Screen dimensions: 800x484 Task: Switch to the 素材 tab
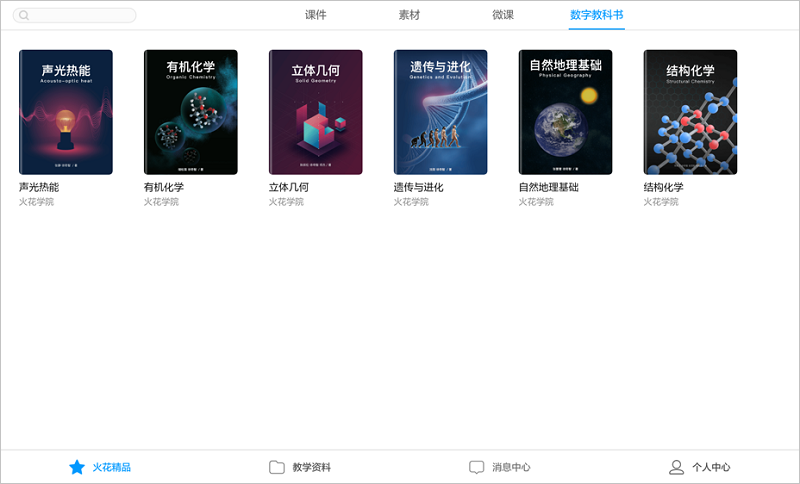coord(409,15)
